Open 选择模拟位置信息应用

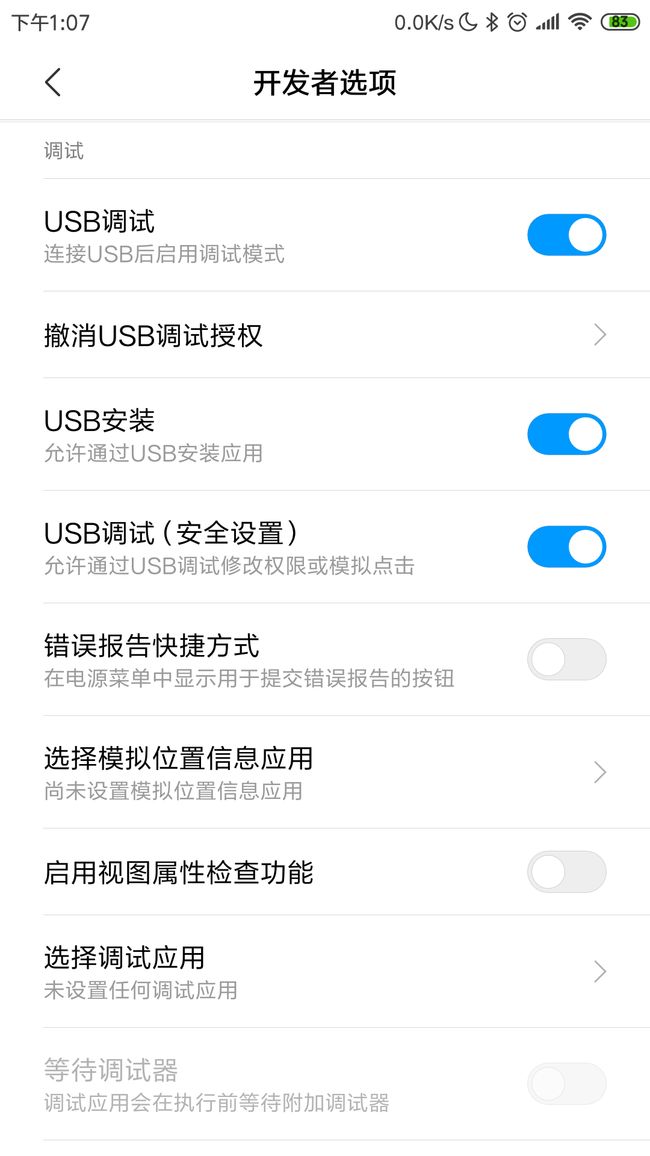pos(325,772)
